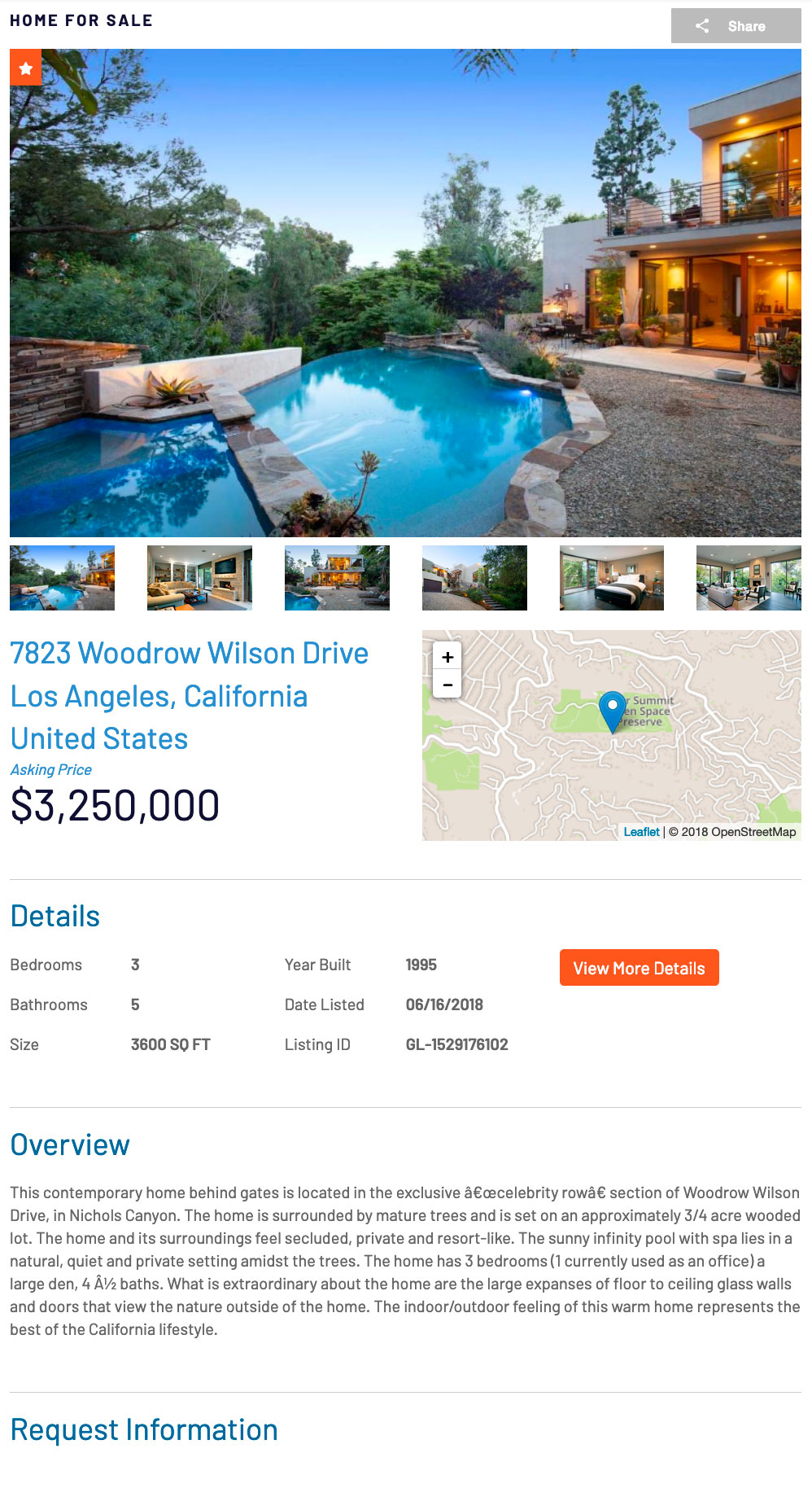Select the pool view thumbnail

click(62, 578)
